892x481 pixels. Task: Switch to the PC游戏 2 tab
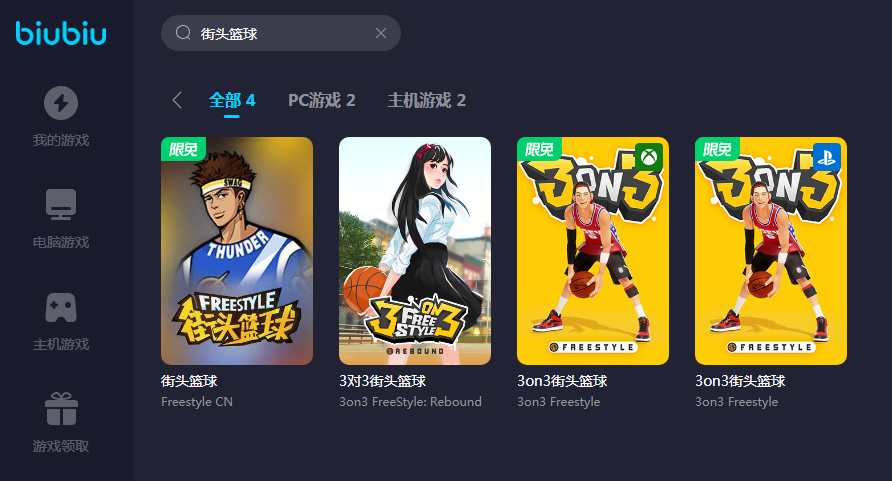click(x=322, y=100)
